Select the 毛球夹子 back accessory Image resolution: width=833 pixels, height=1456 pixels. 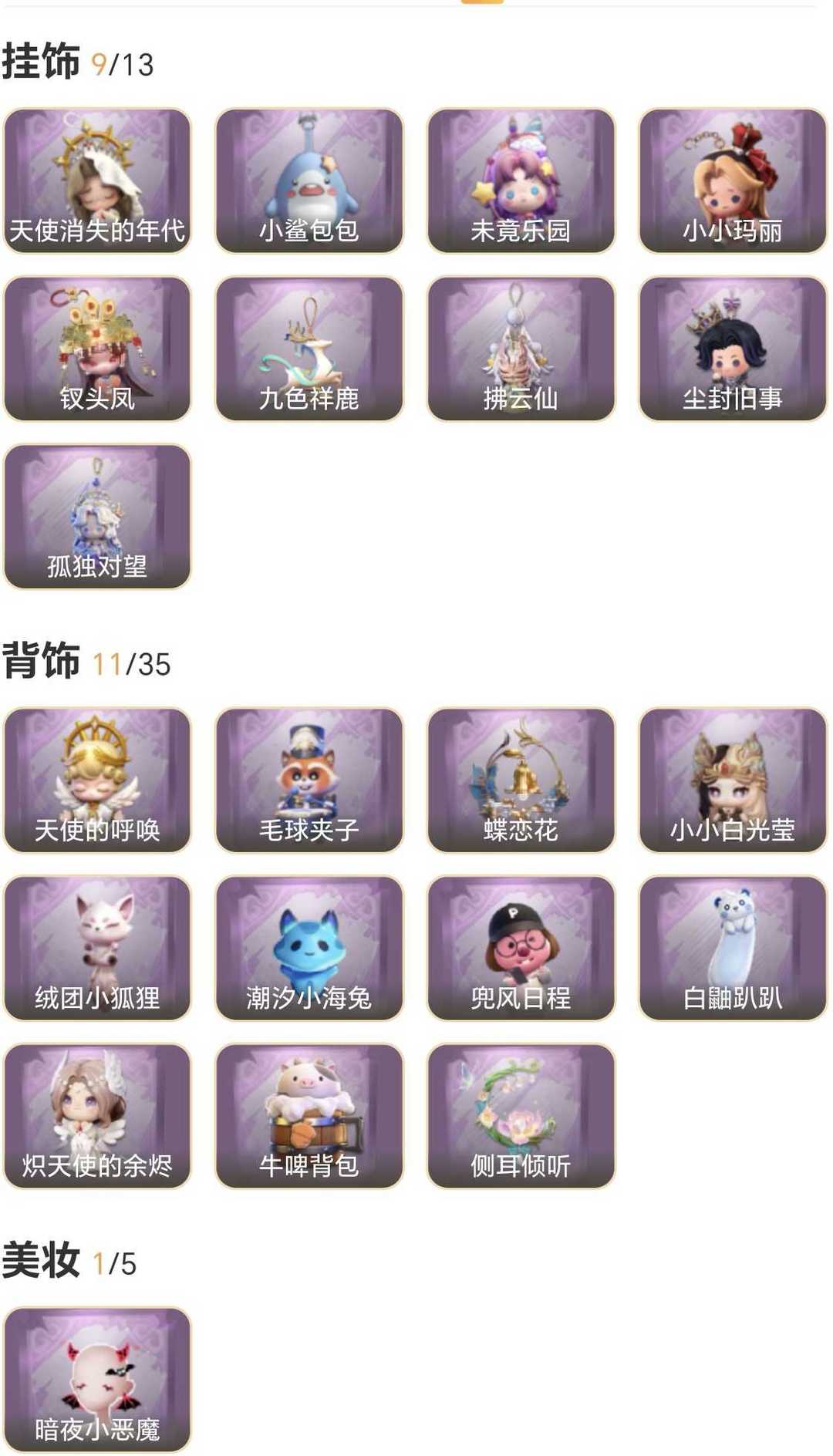(x=309, y=780)
